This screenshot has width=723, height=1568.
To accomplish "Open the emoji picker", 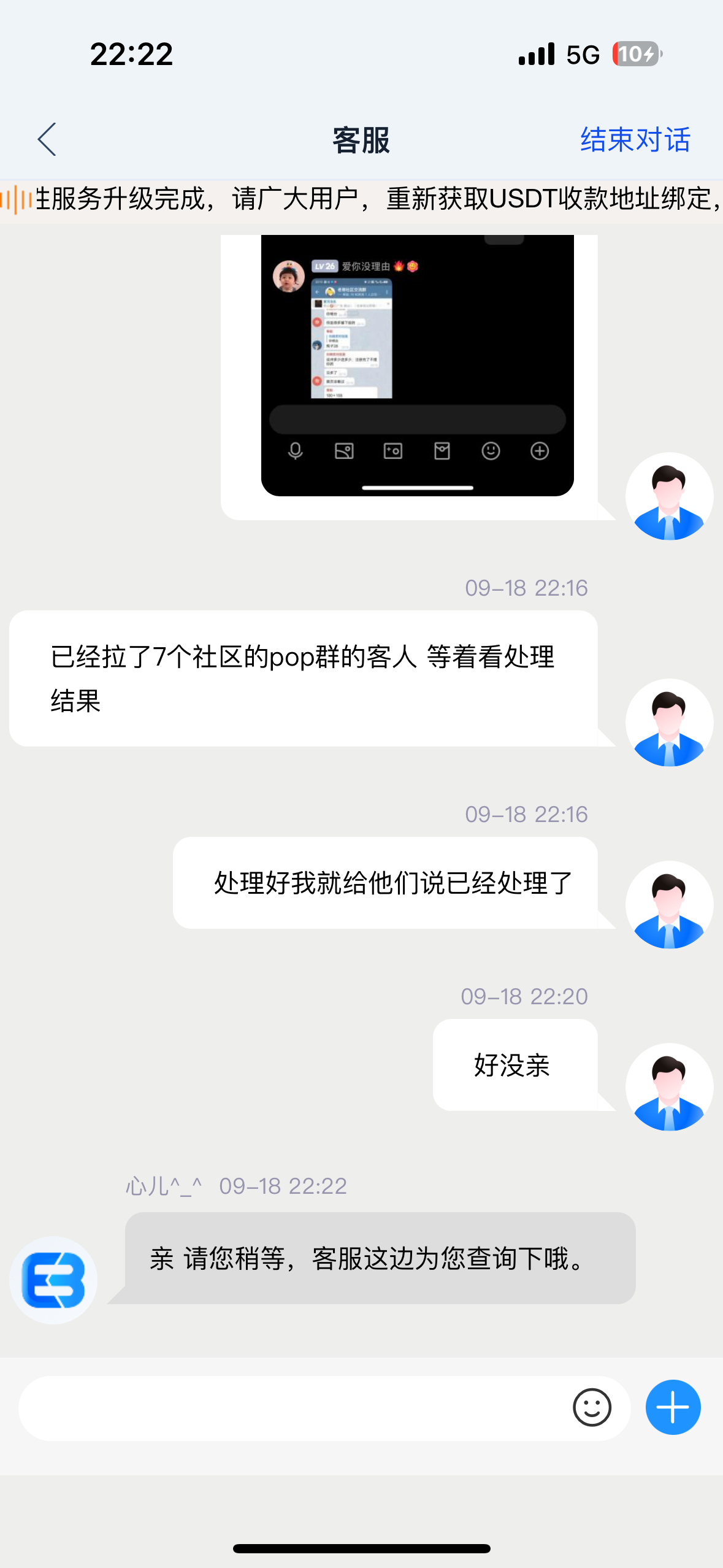I will tap(592, 1407).
